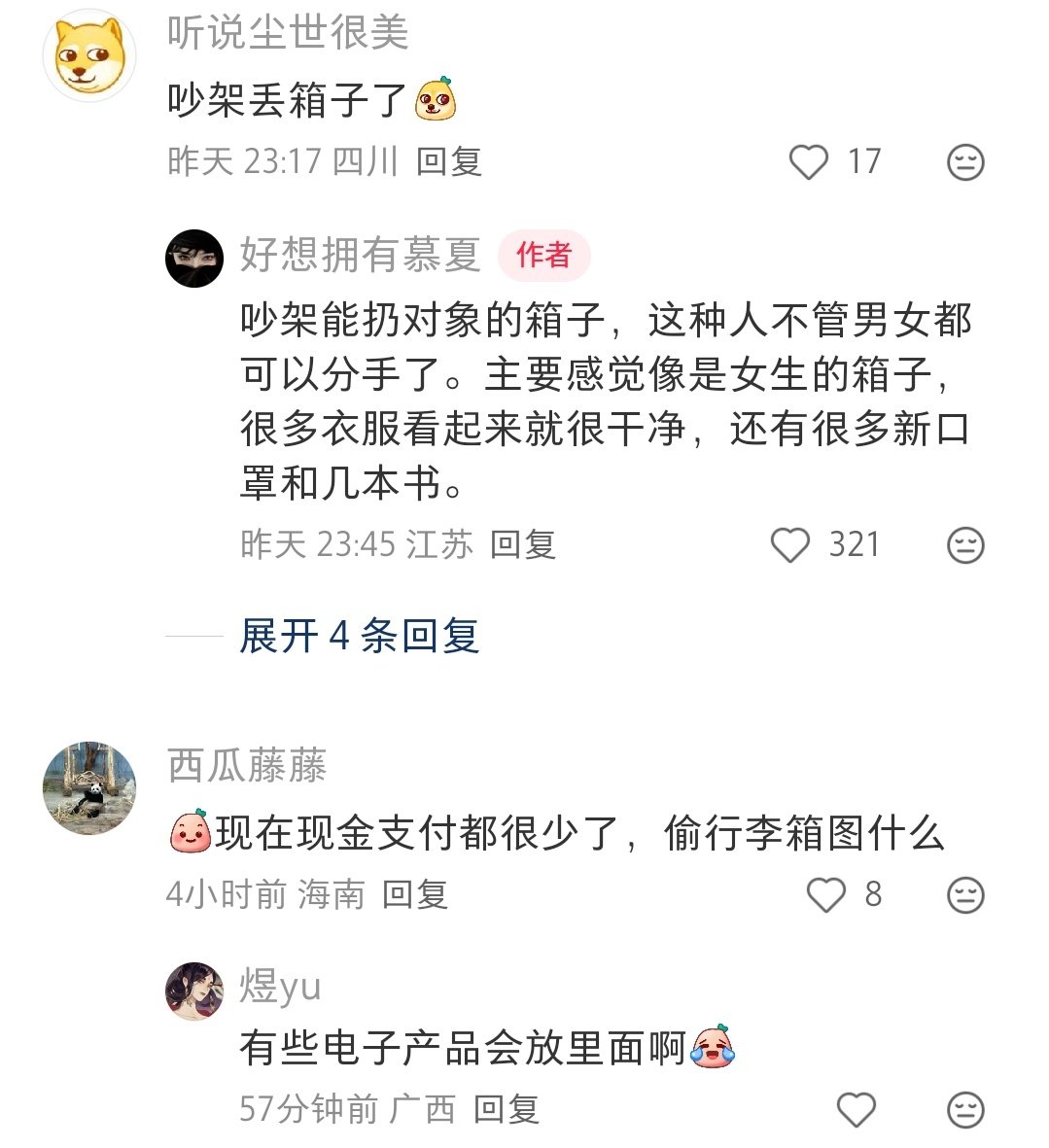Like the comment by 西瓜藤藤
The width and height of the screenshot is (1049, 1148).
pos(826,894)
